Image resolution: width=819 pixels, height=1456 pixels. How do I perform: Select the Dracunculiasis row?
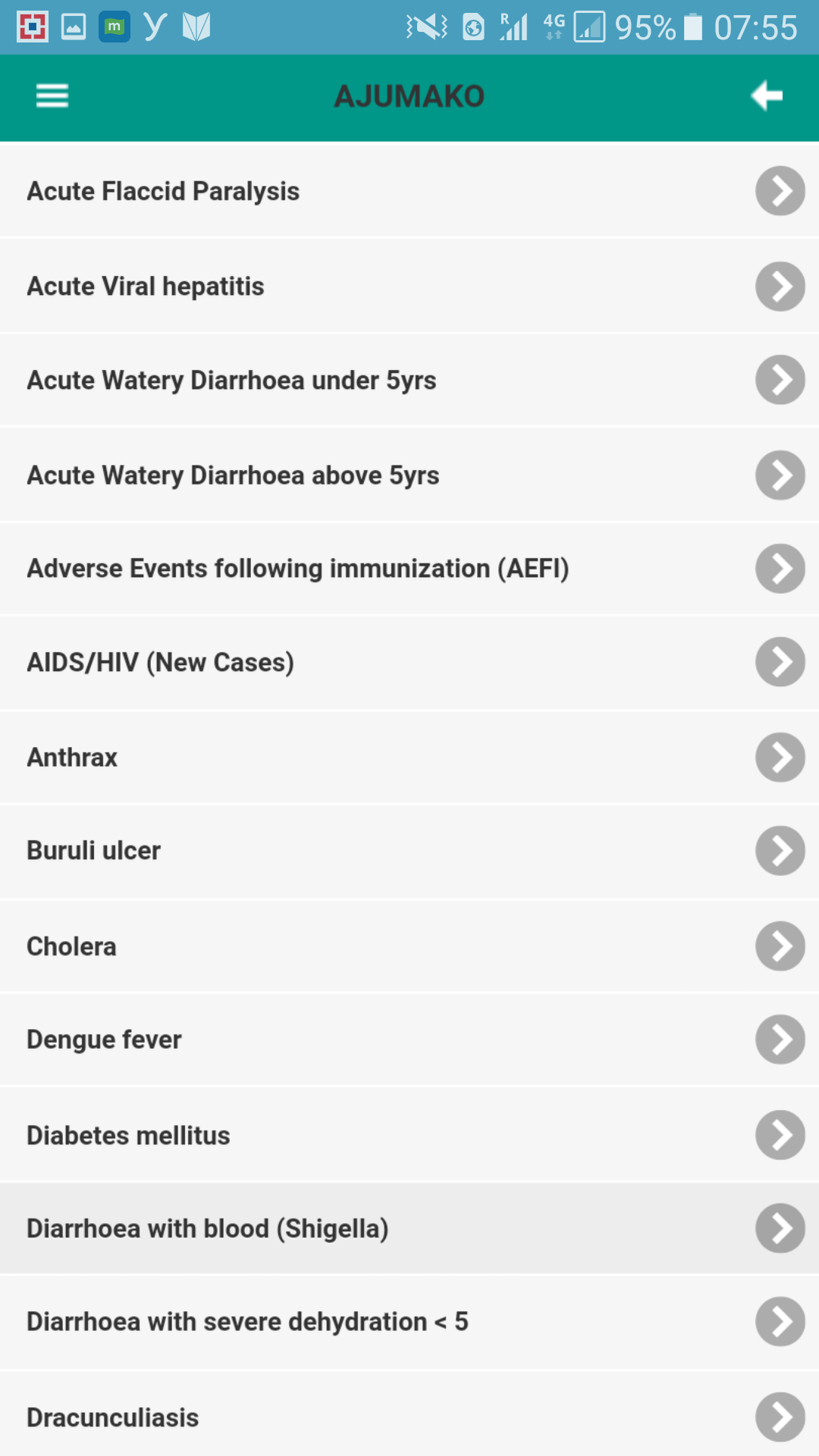click(409, 1417)
